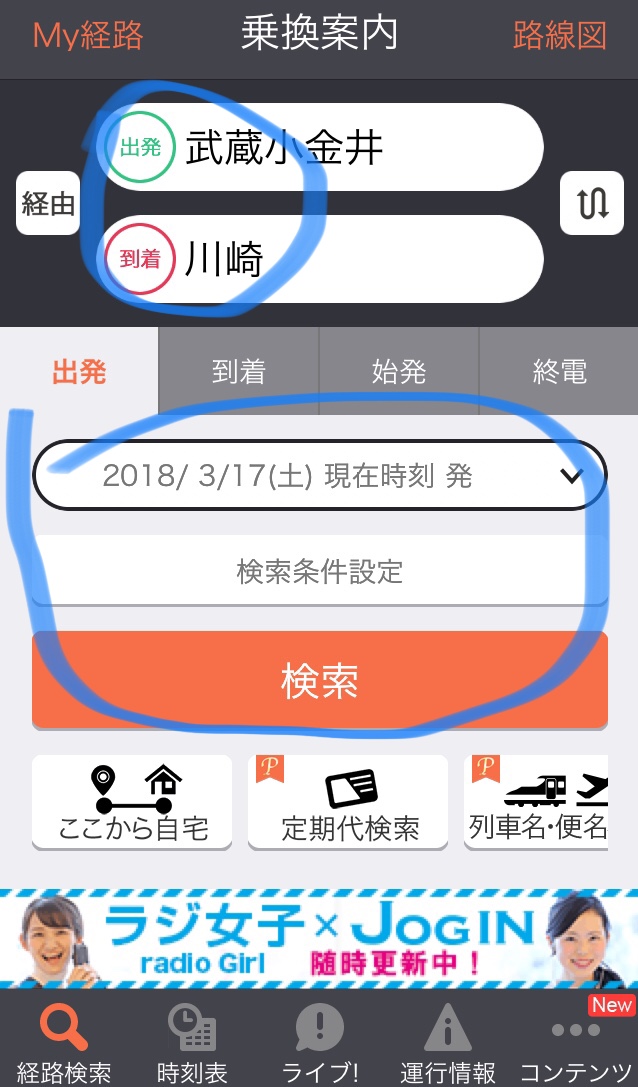Swap departure and arrival stations
The width and height of the screenshot is (638, 1087).
592,203
